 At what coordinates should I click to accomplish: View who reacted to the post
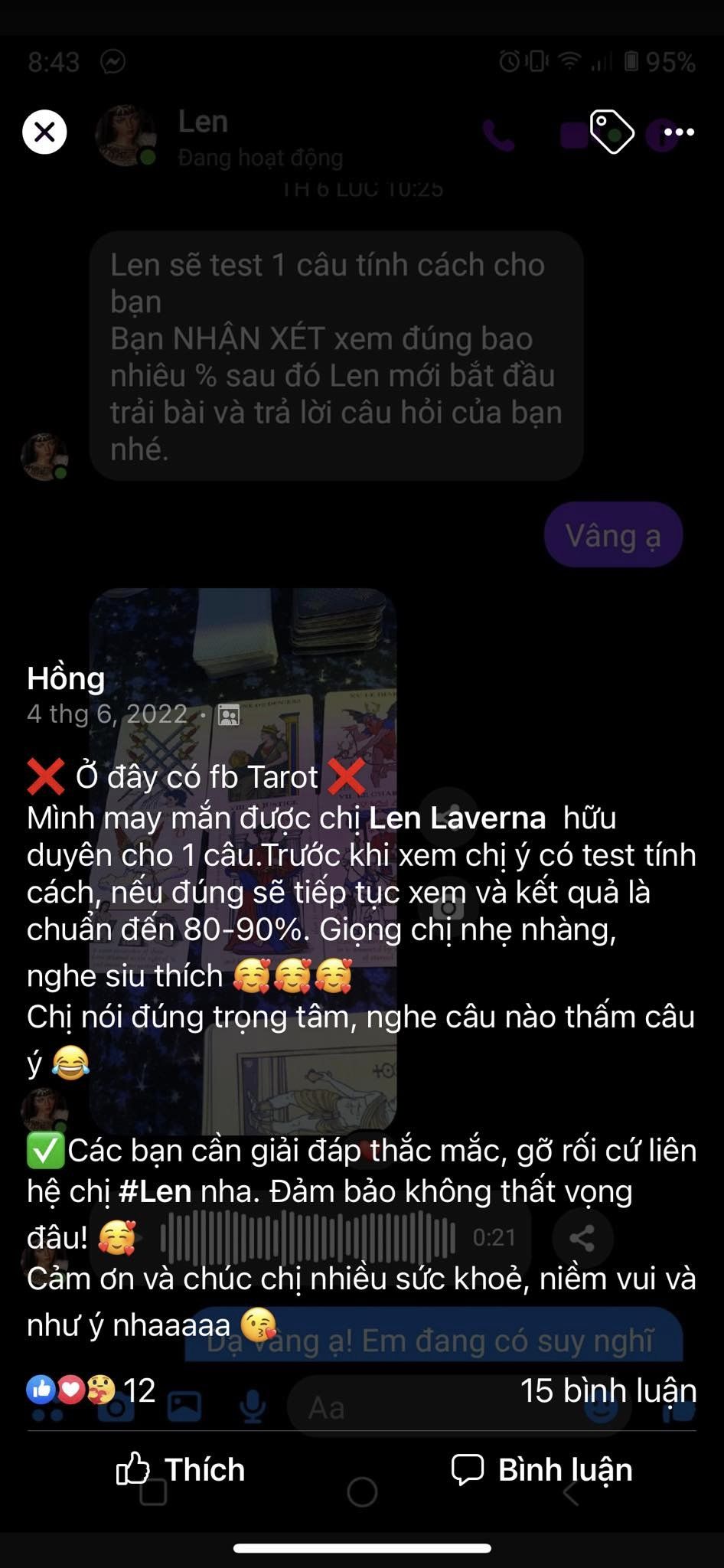pos(91,1390)
